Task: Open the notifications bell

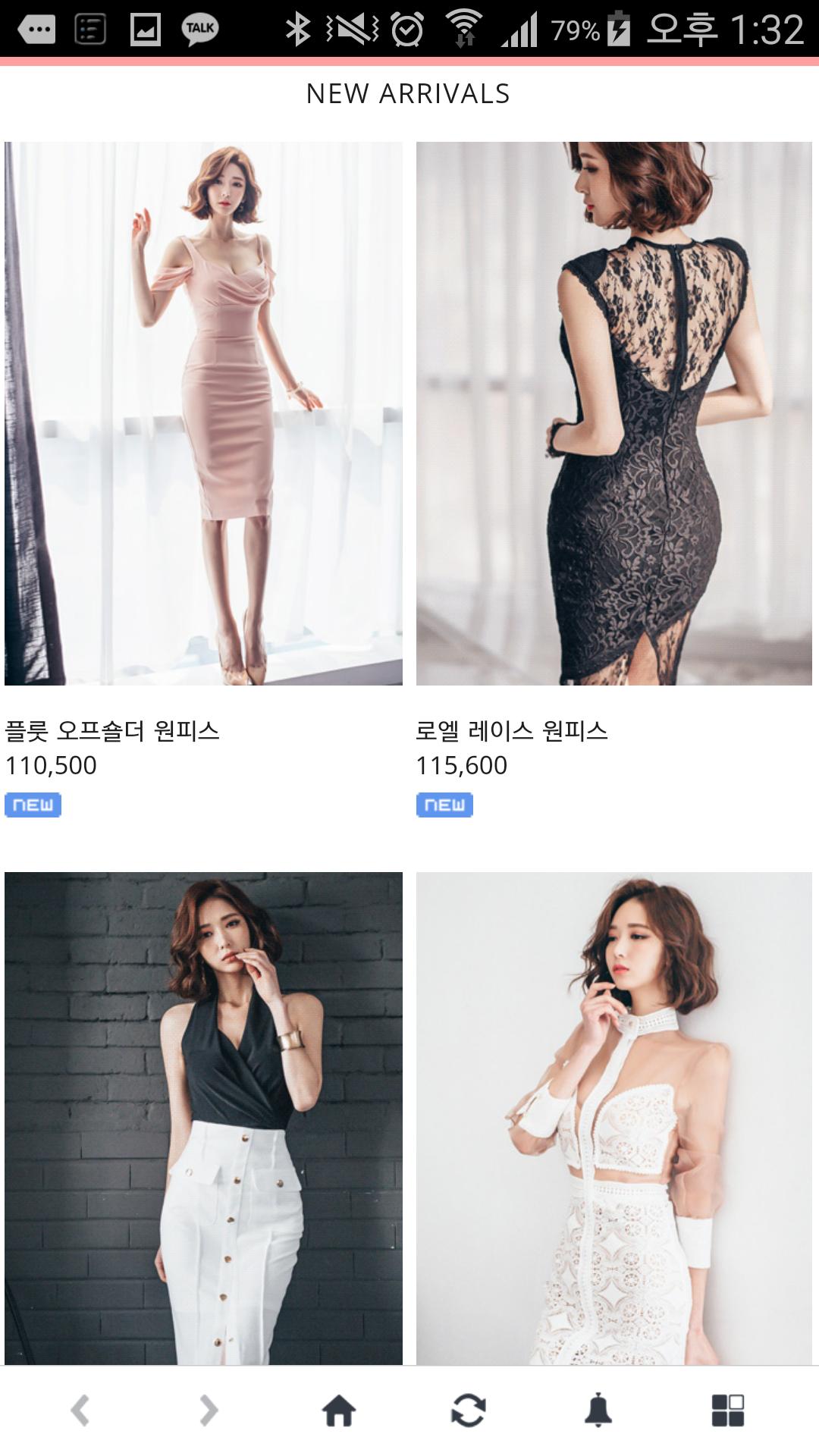Action: (598, 1411)
